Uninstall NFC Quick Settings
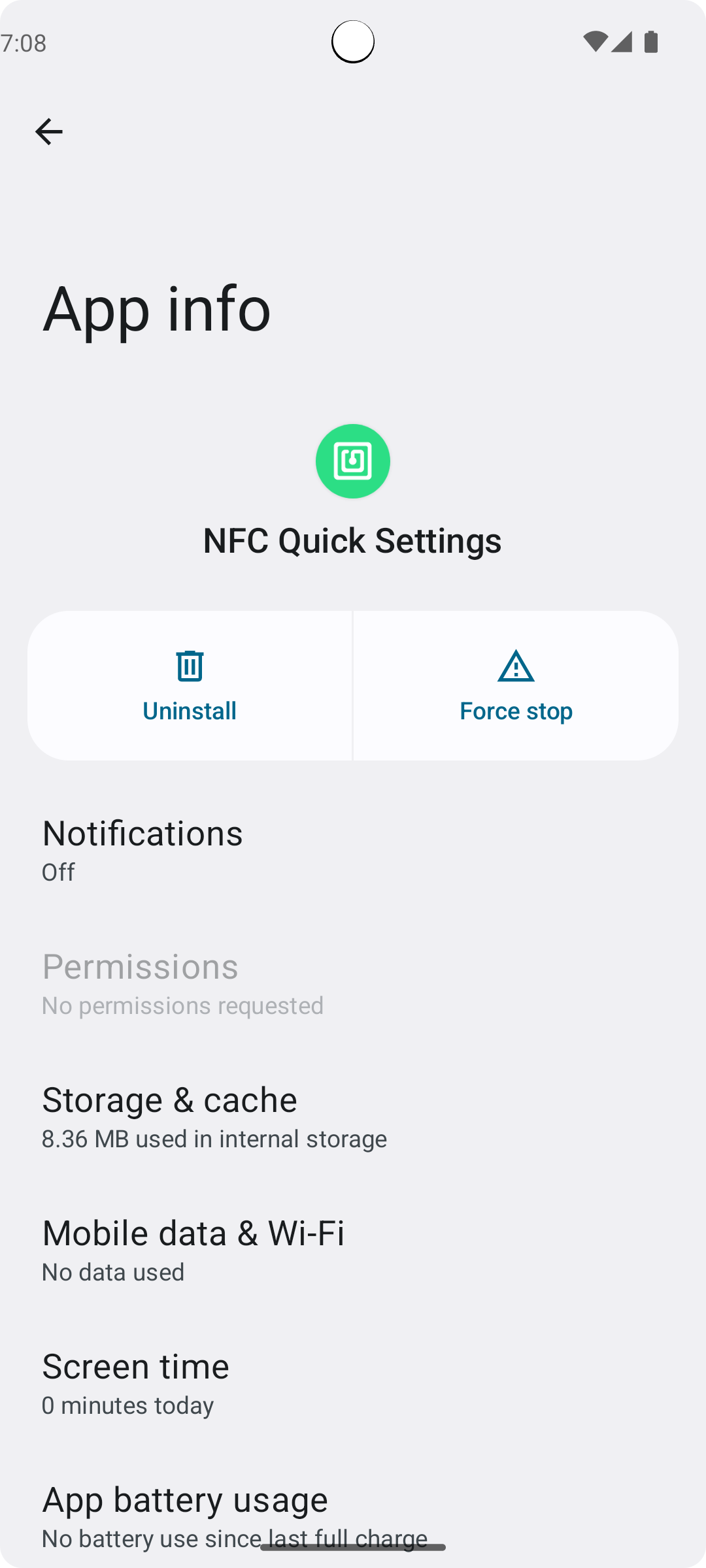Image resolution: width=706 pixels, height=1568 pixels. (x=190, y=686)
